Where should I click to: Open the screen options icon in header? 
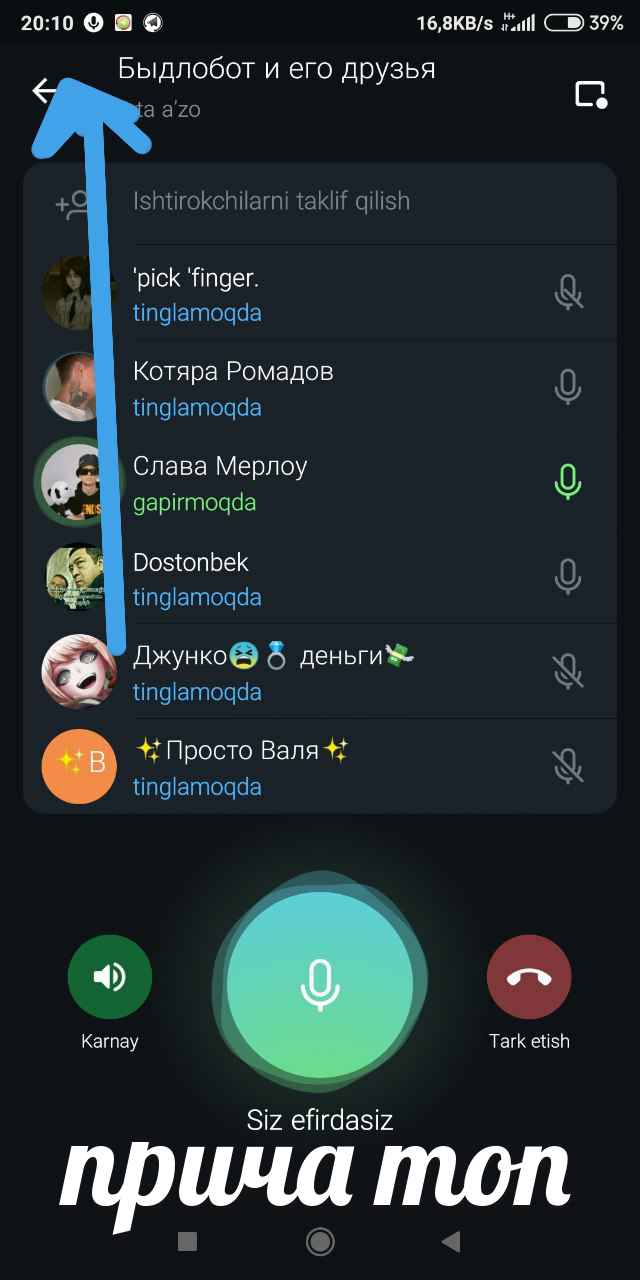click(x=590, y=94)
